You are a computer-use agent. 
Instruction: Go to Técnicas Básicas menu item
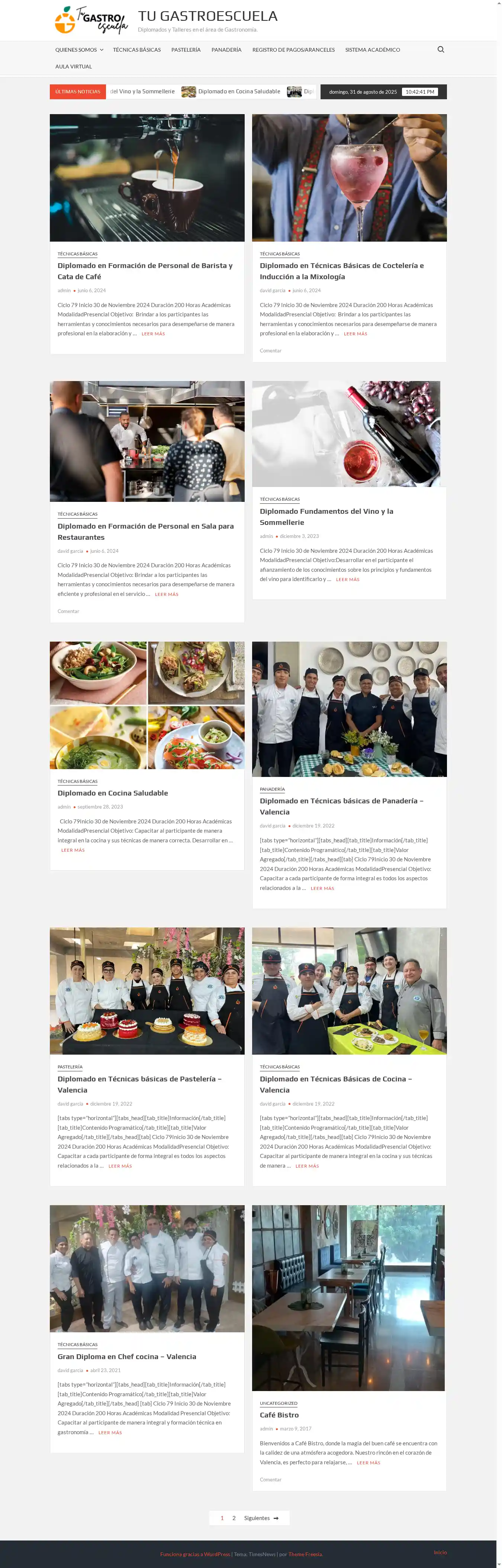coord(136,50)
